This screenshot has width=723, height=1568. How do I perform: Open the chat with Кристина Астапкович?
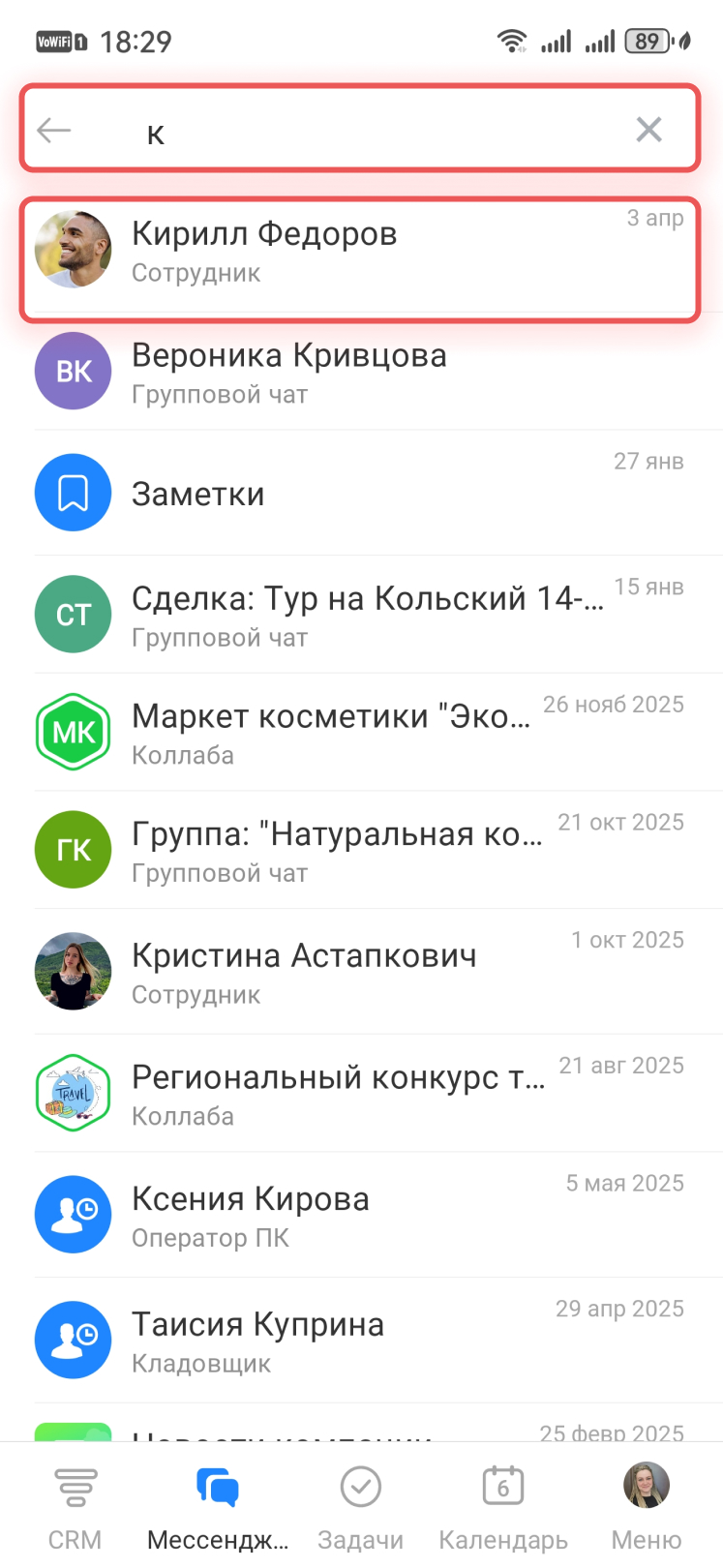(360, 972)
